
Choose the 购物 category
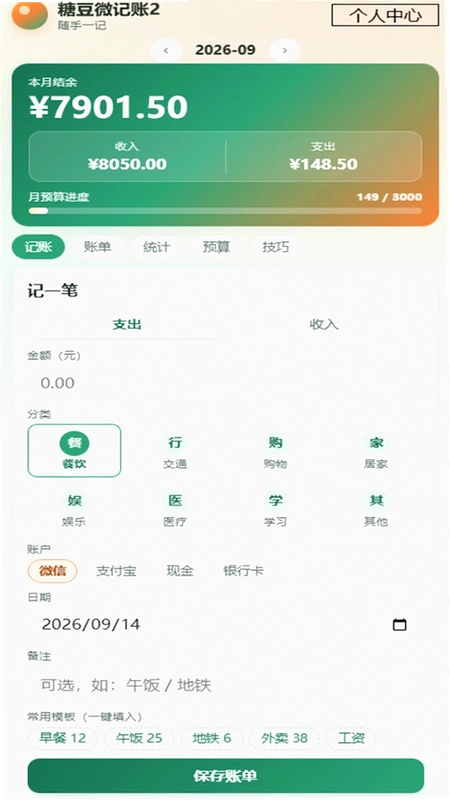pos(276,451)
